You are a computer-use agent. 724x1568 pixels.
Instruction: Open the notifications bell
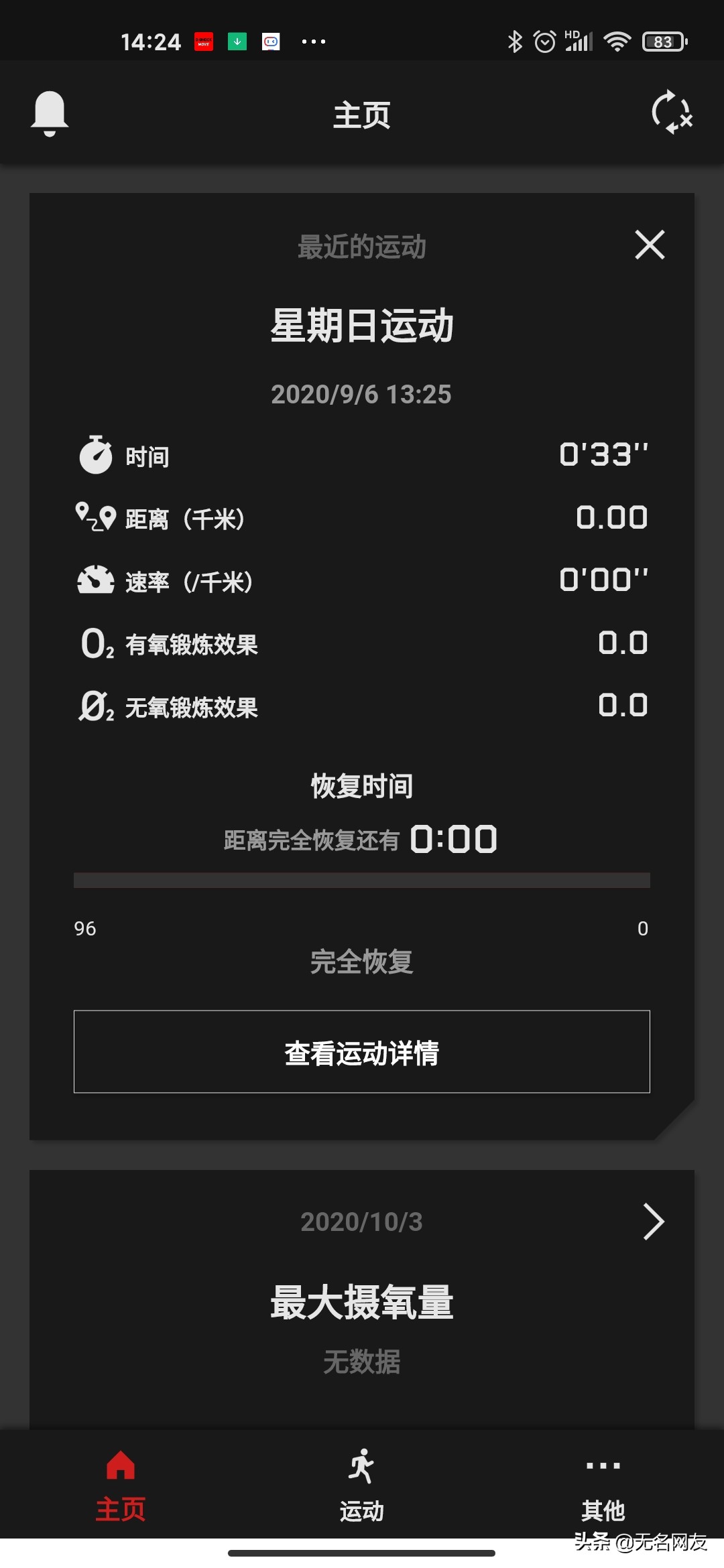50,113
